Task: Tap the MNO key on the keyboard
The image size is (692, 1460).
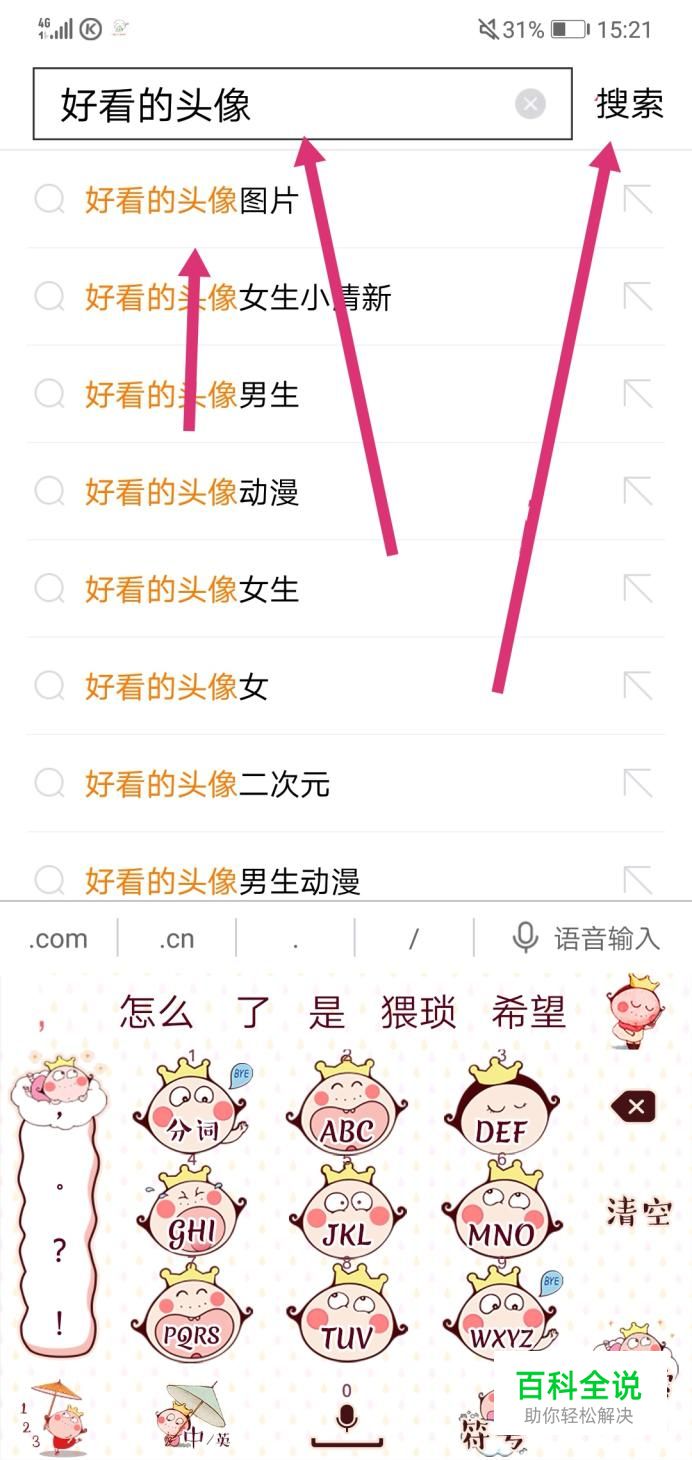Action: click(500, 1222)
